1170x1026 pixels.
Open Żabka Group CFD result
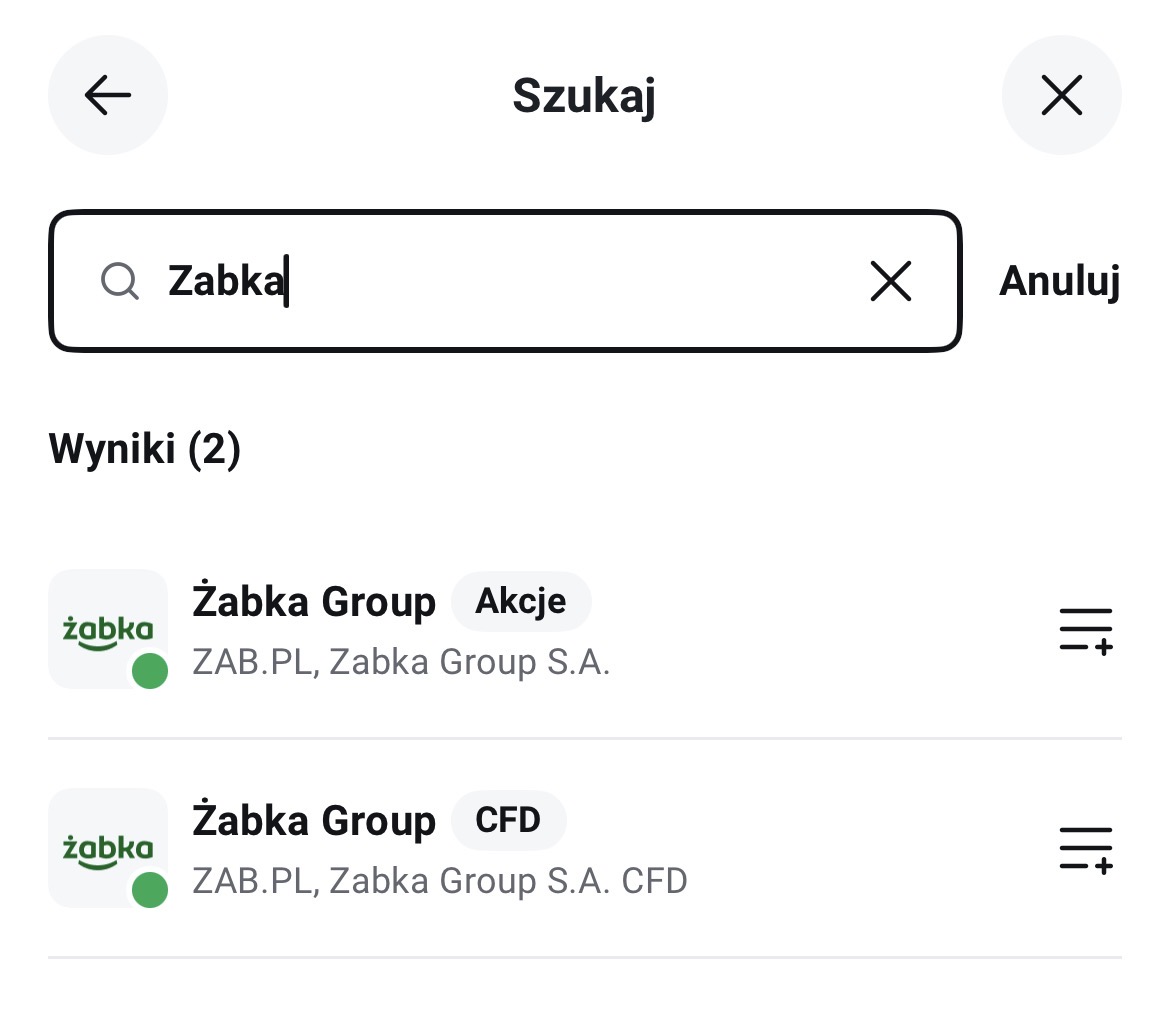400,849
